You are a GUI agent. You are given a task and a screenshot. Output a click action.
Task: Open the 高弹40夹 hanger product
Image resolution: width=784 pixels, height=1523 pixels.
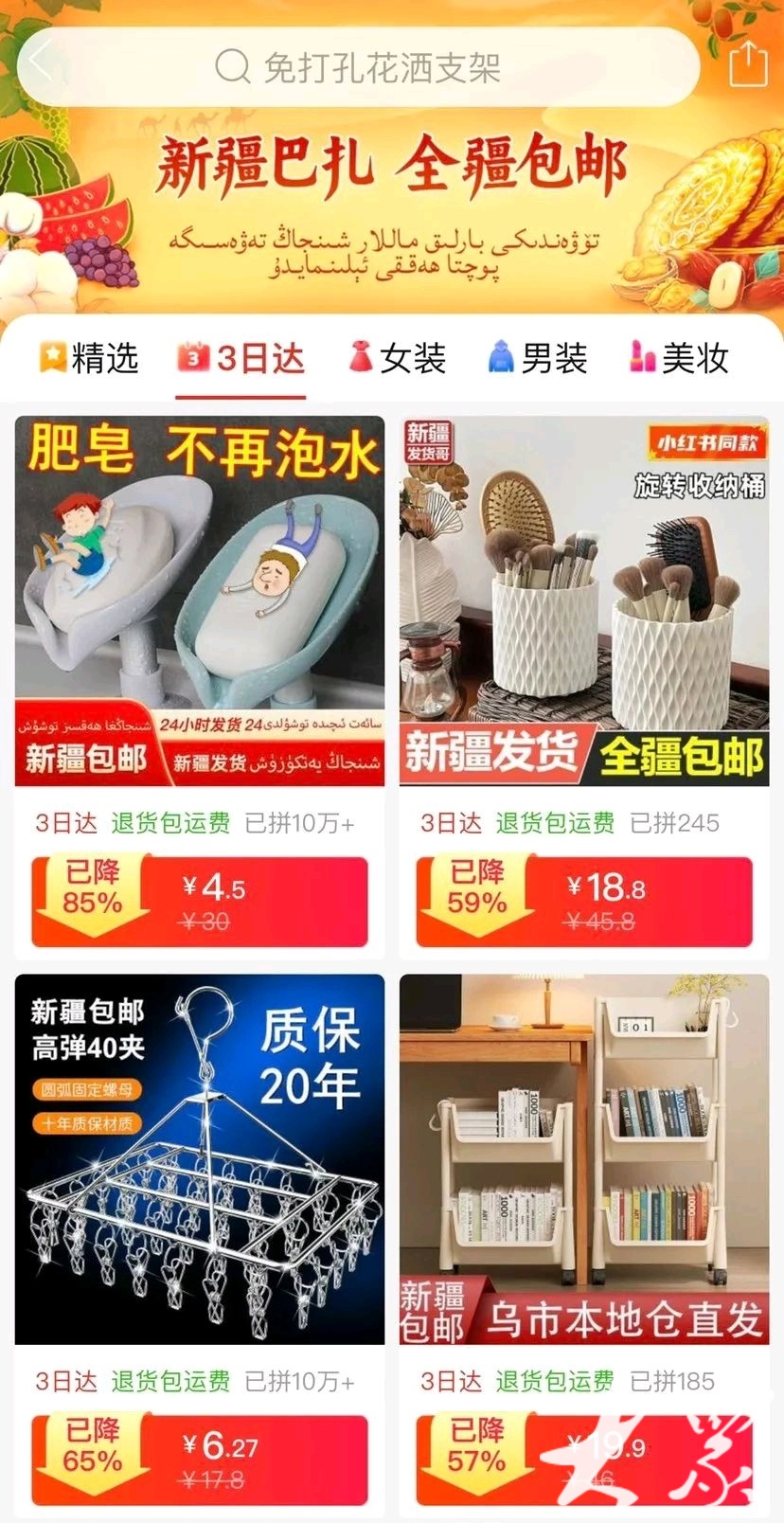point(200,1158)
